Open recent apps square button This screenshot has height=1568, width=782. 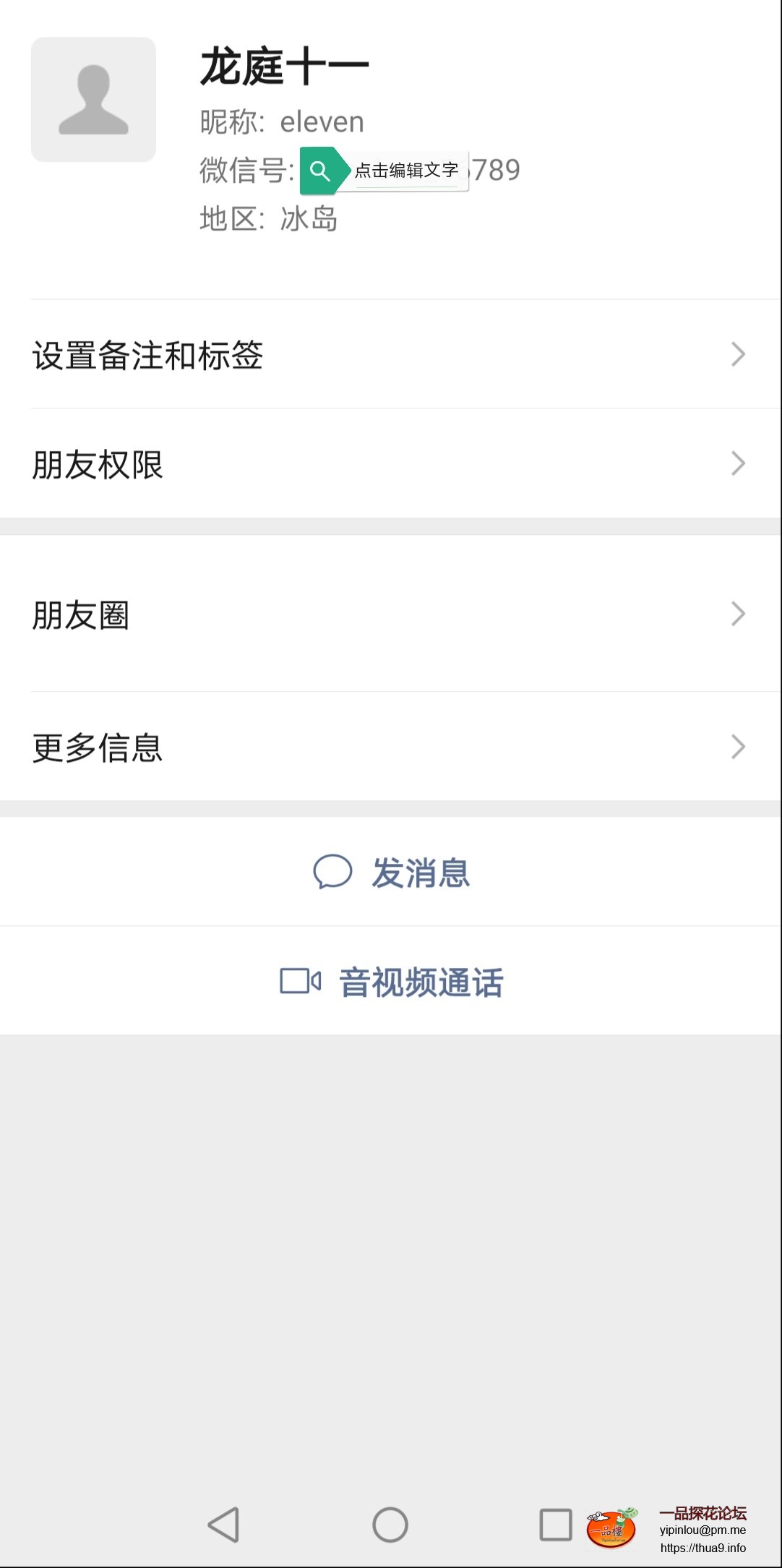556,1525
